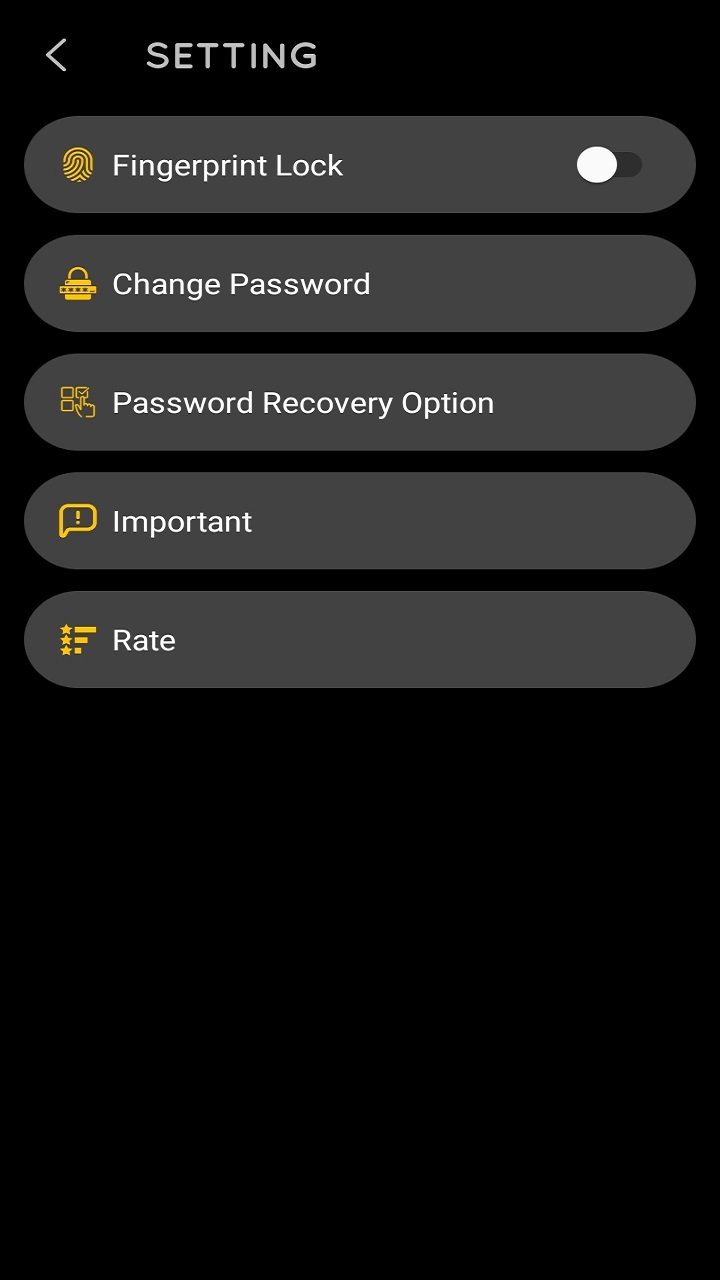This screenshot has width=720, height=1280.
Task: Select the Rate menu entry
Action: click(x=360, y=639)
